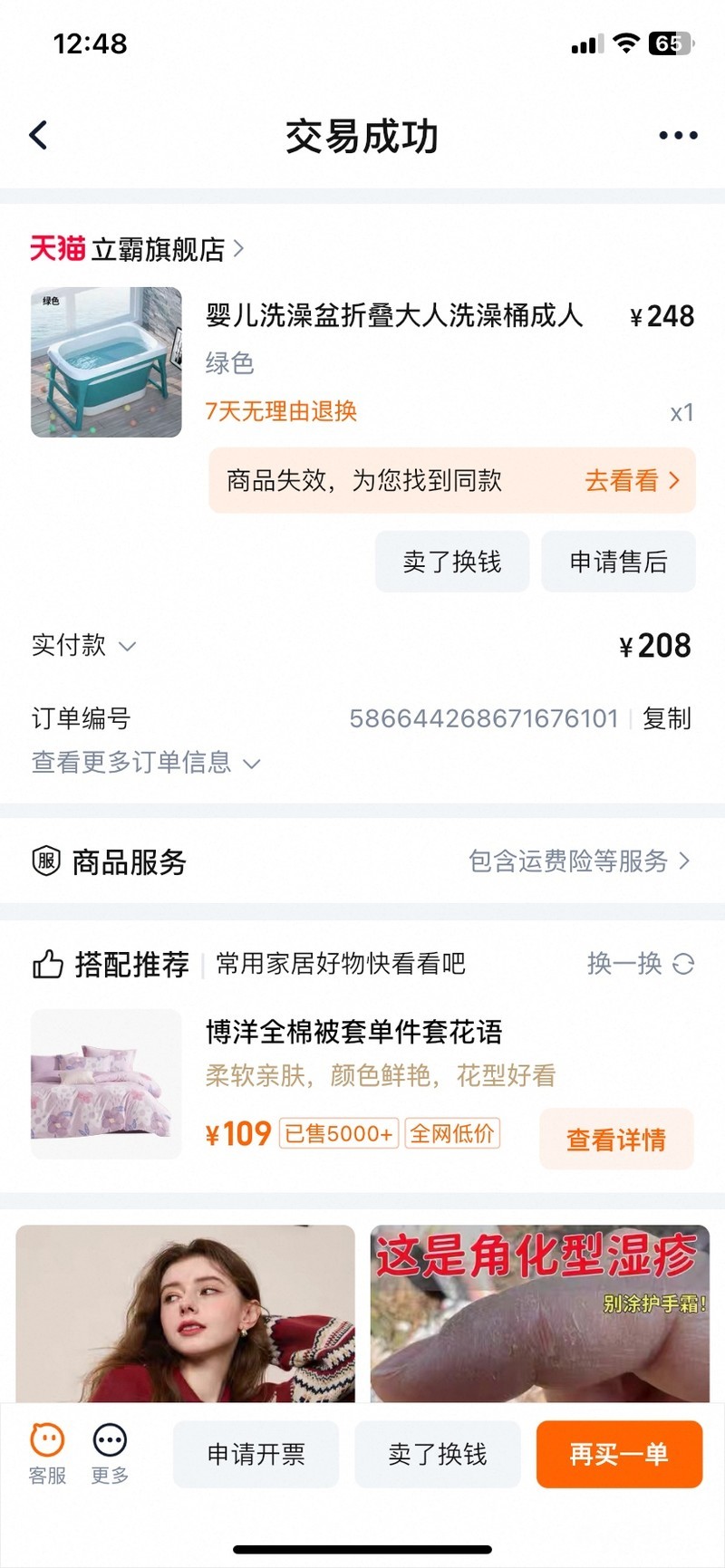The image size is (725, 1568).
Task: Copy the order number with 复制
Action: coord(666,718)
